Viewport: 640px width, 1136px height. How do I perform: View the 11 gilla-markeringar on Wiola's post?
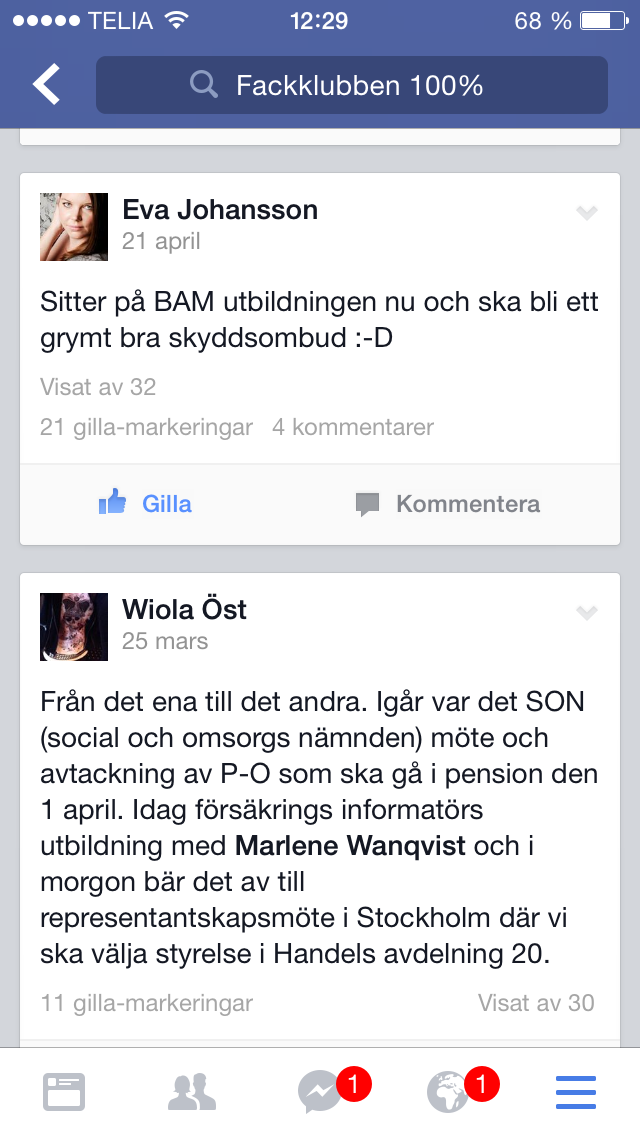147,1003
